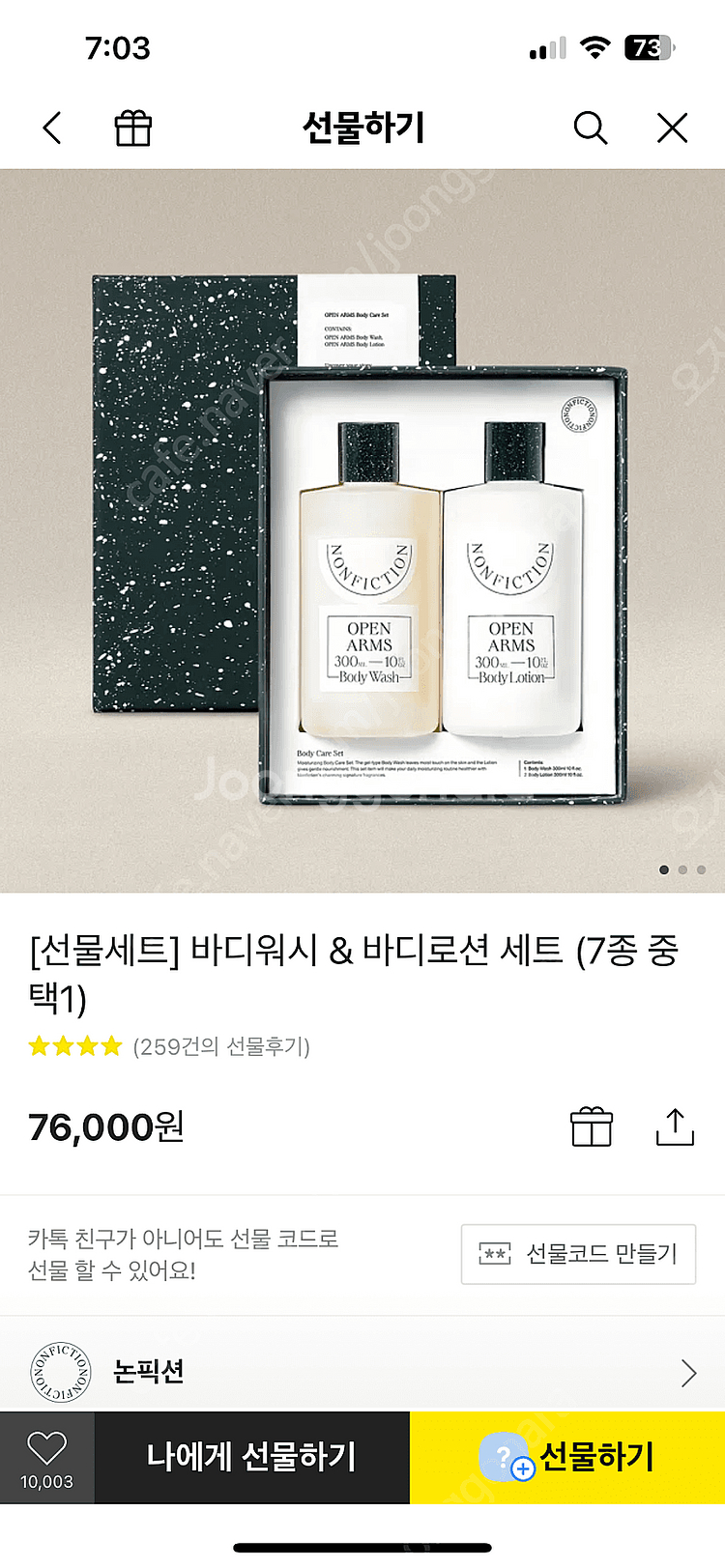
Task: Open the search icon in 선물하기 header
Action: tap(590, 127)
